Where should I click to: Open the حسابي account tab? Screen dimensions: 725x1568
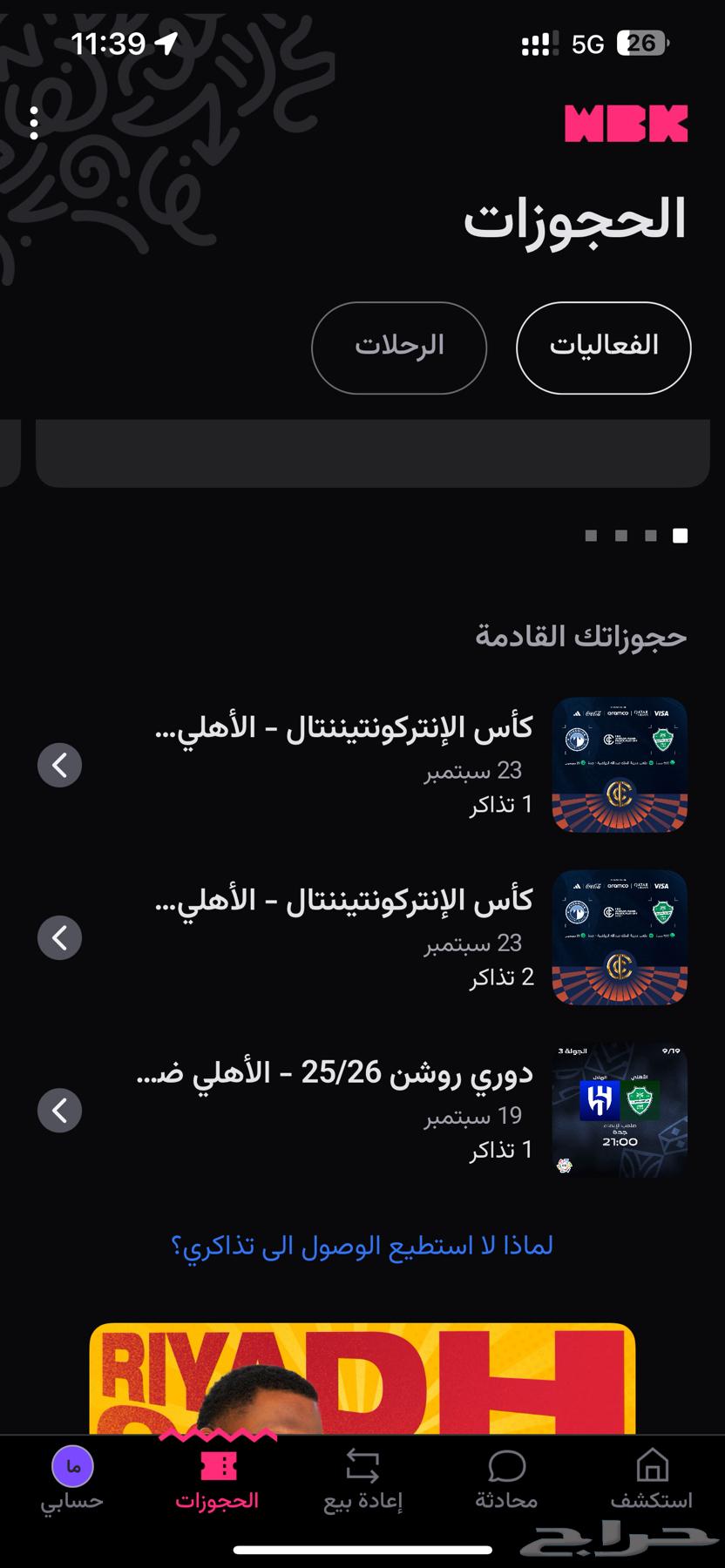[x=72, y=1479]
